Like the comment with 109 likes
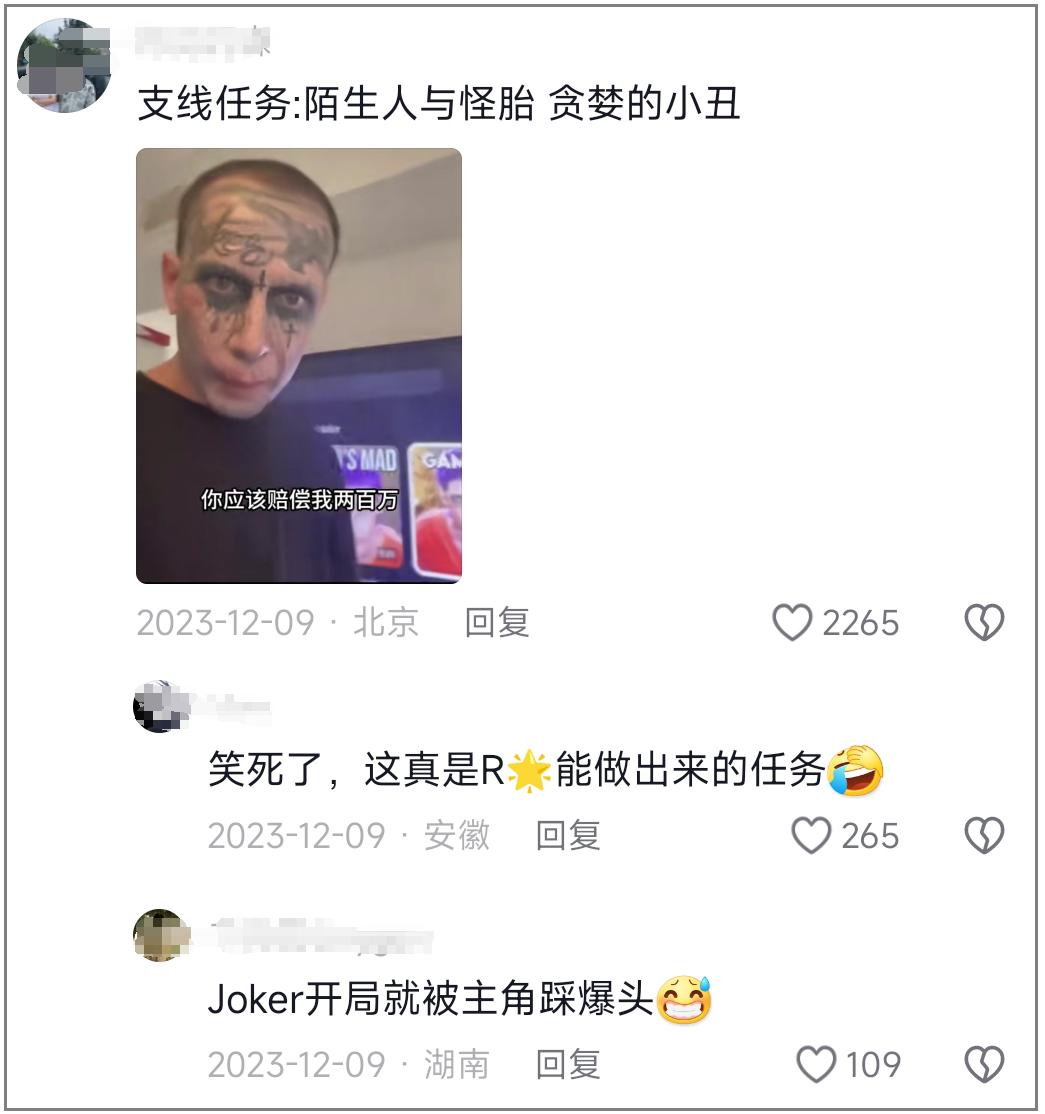The height and width of the screenshot is (1114, 1045). point(816,1064)
